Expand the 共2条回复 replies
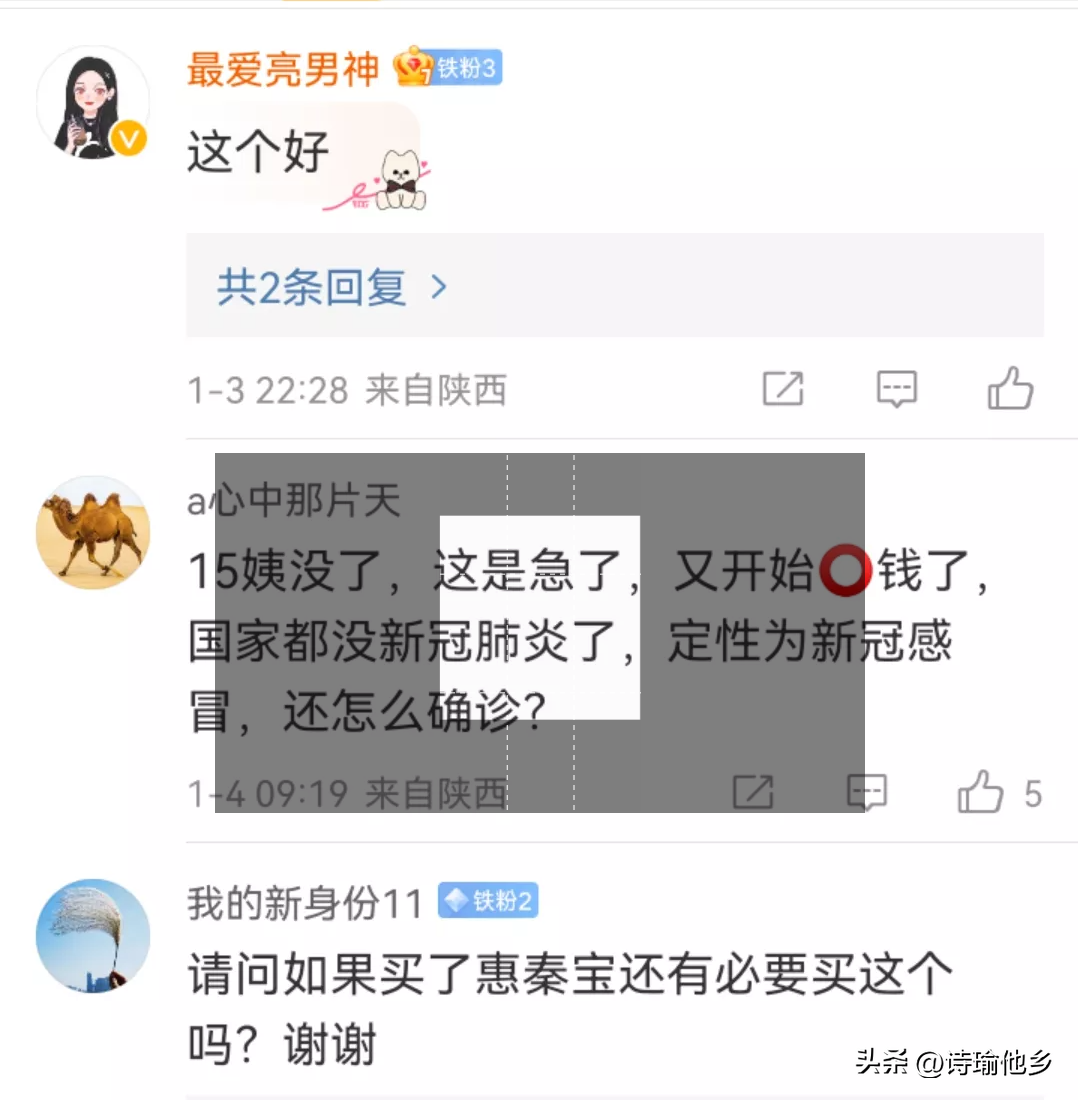This screenshot has width=1078, height=1100. 331,288
